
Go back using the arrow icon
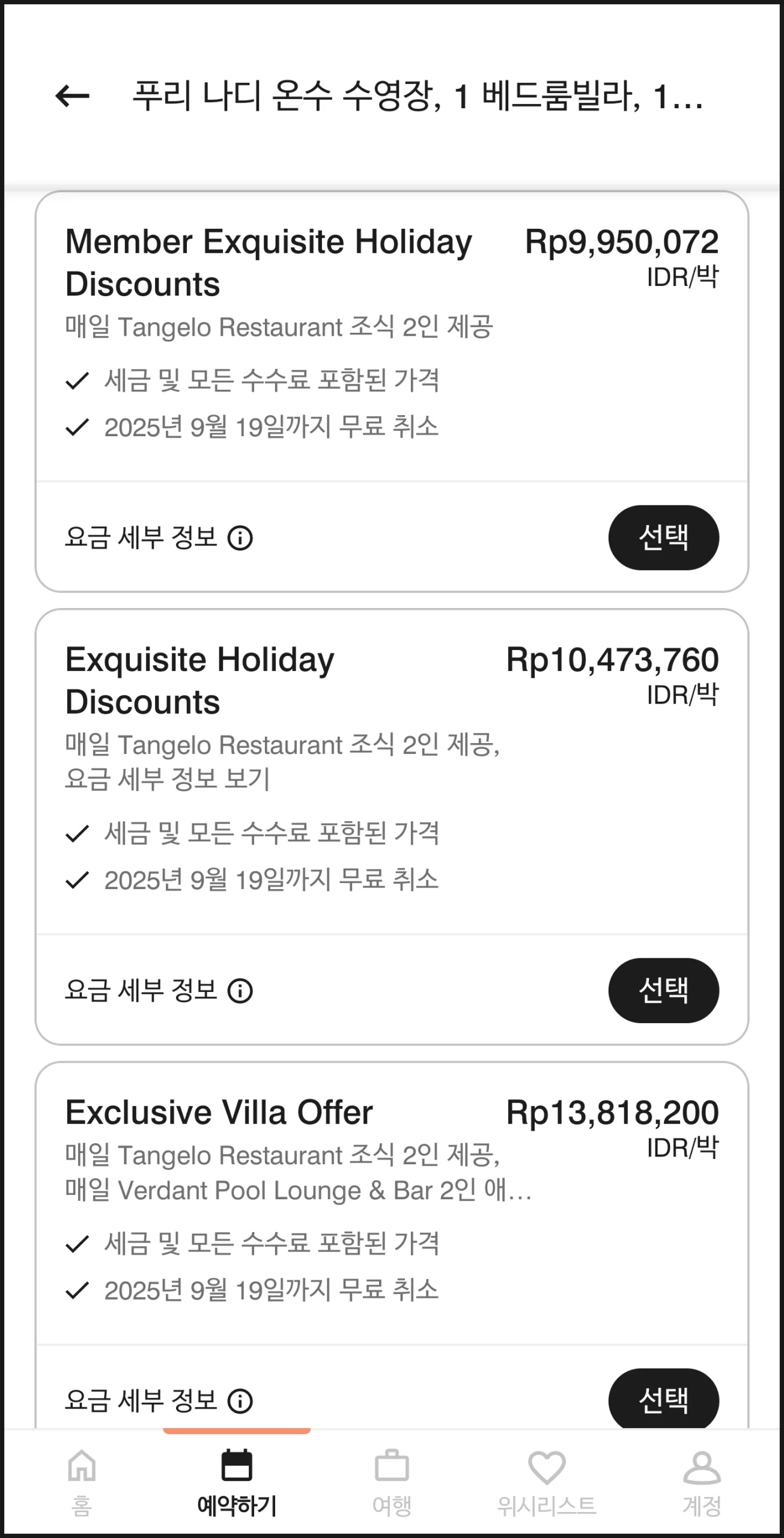pos(72,96)
